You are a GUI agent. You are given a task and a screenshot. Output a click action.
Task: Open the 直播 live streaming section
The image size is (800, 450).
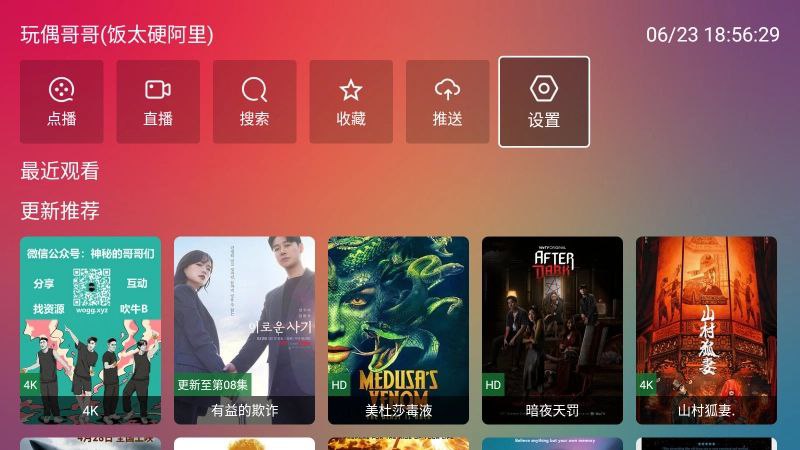click(157, 101)
